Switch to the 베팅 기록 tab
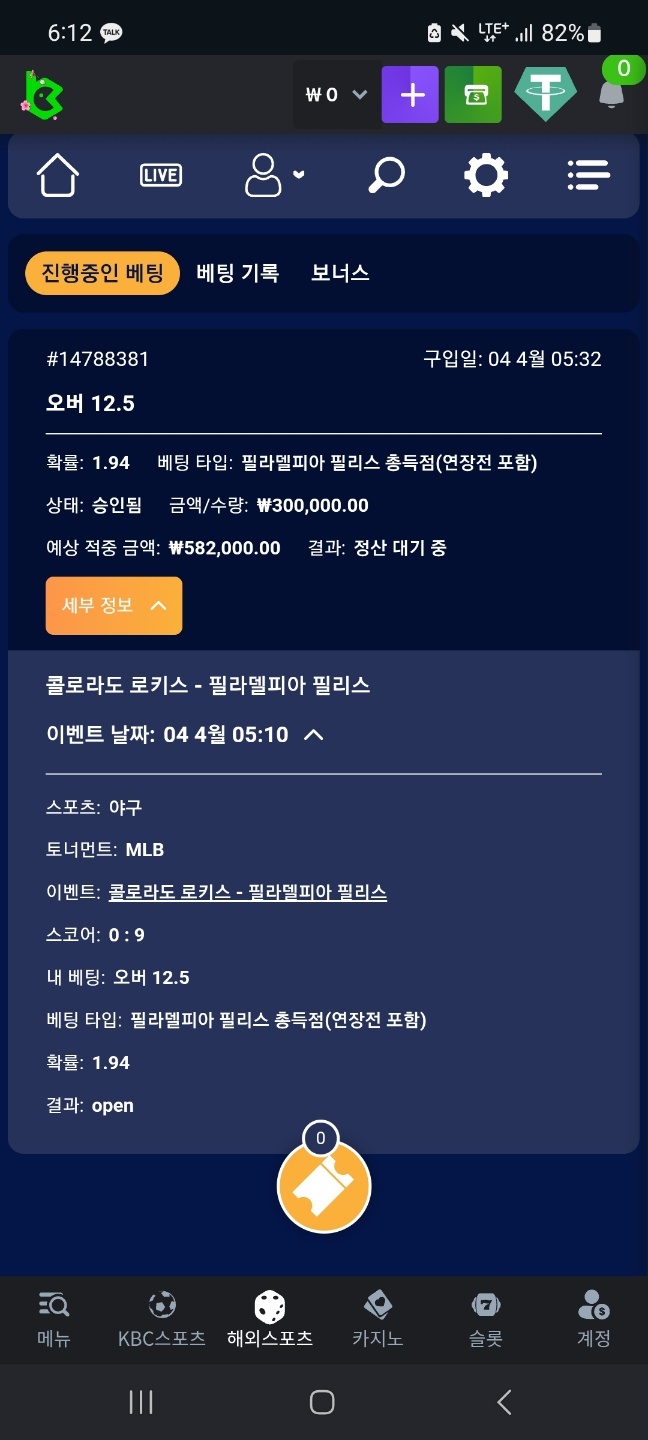Image resolution: width=648 pixels, height=1440 pixels. coord(238,273)
